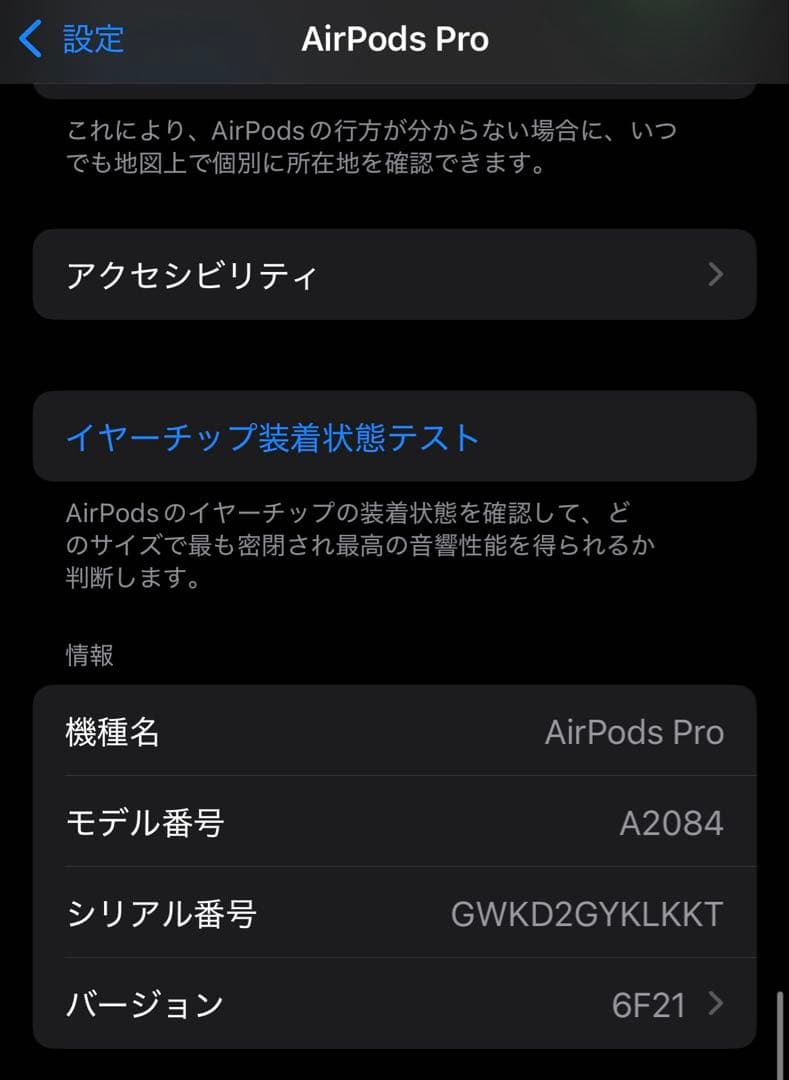Tap the AirPods Pro title in the navigation bar
This screenshot has width=789, height=1080.
[x=395, y=39]
